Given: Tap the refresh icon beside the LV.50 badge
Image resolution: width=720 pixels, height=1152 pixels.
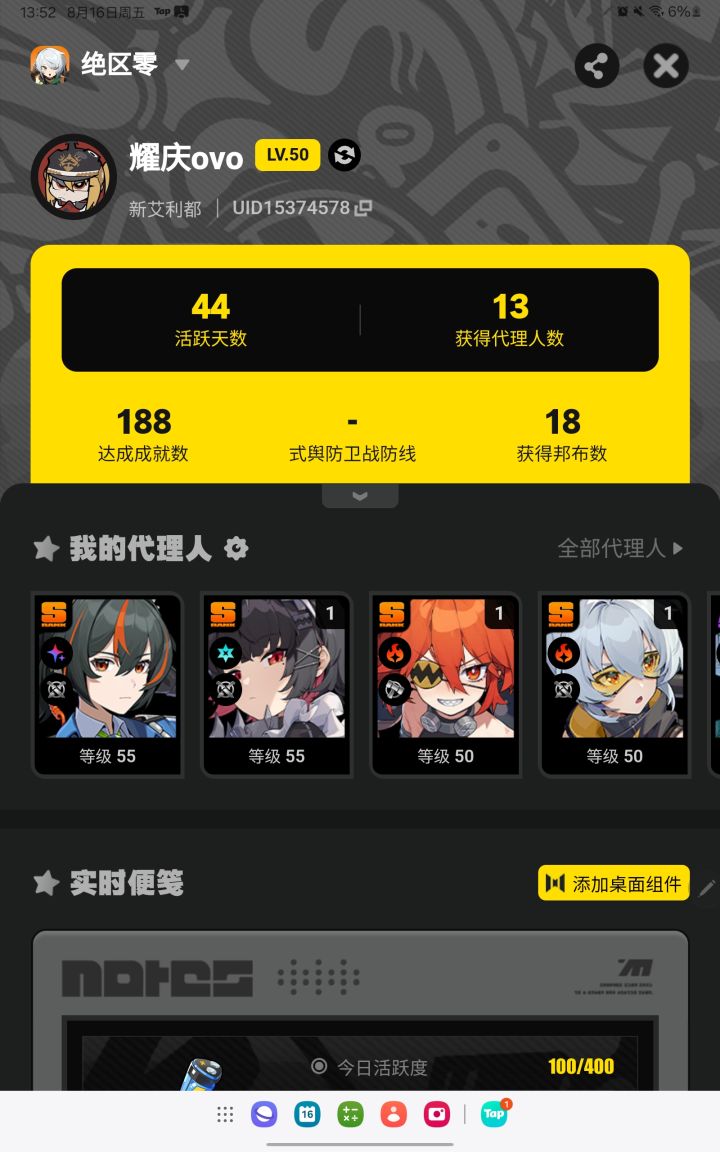Looking at the screenshot, I should [x=343, y=156].
